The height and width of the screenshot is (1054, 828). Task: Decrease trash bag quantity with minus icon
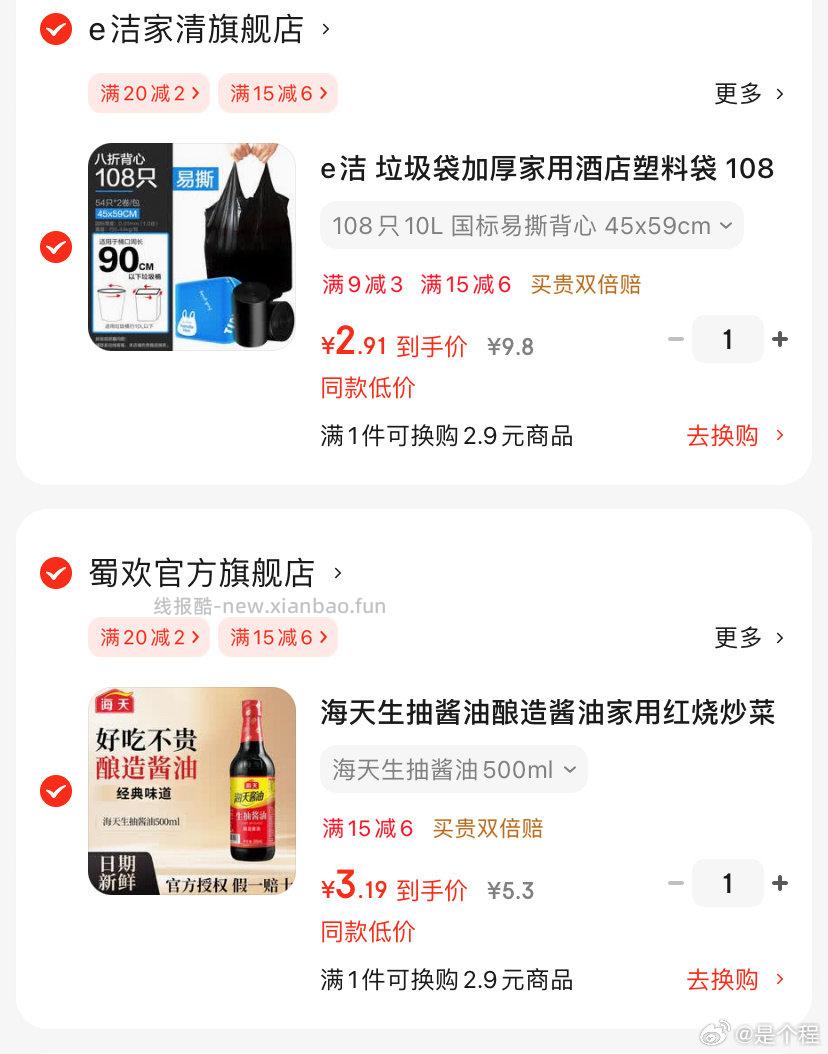pos(676,339)
